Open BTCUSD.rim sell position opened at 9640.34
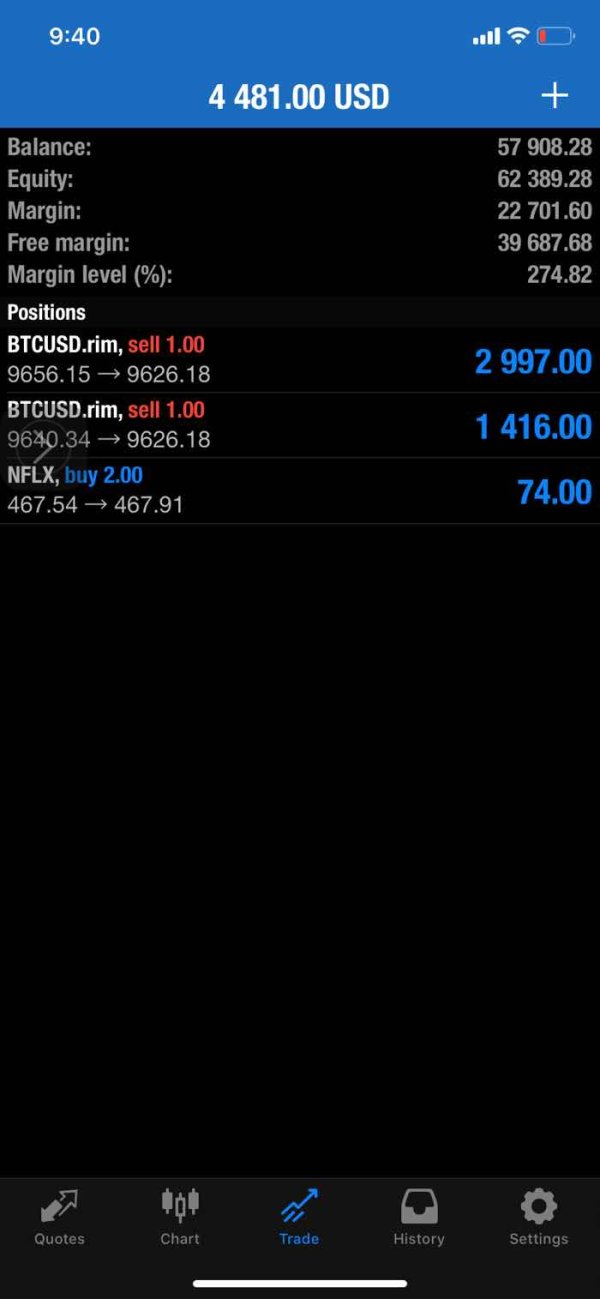Viewport: 600px width, 1299px height. (x=300, y=426)
